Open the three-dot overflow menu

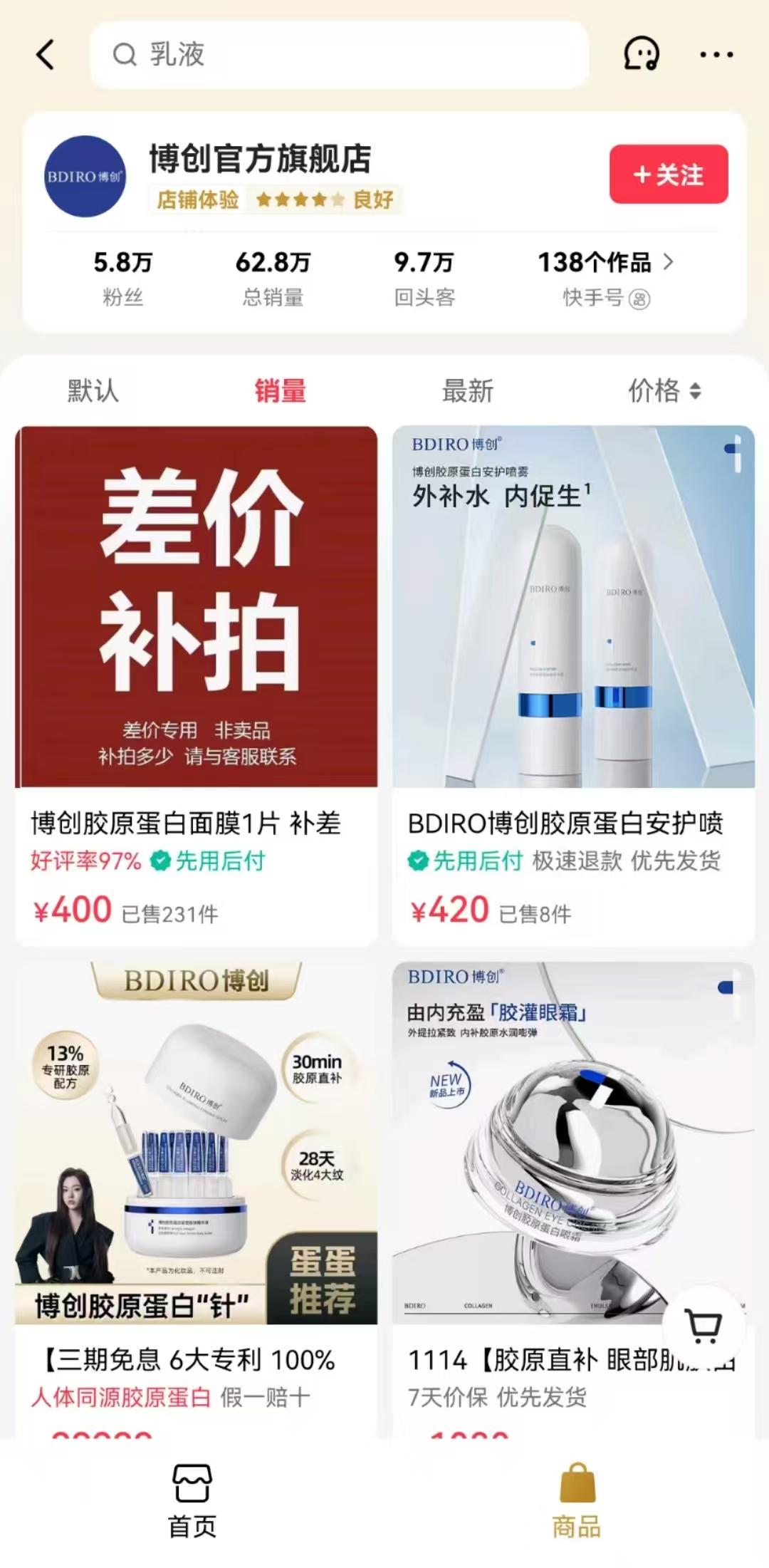[716, 54]
